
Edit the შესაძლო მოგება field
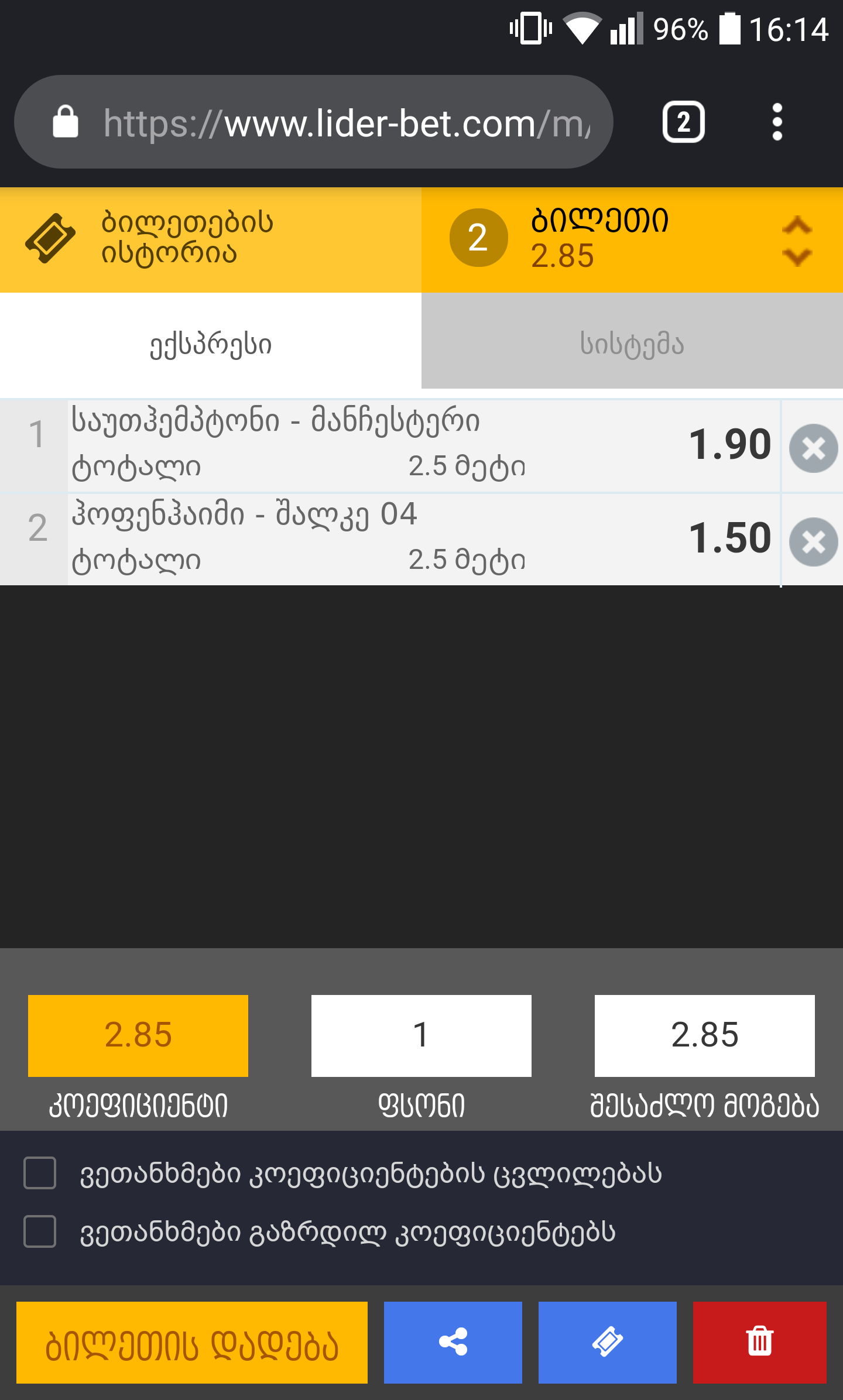(x=704, y=1035)
